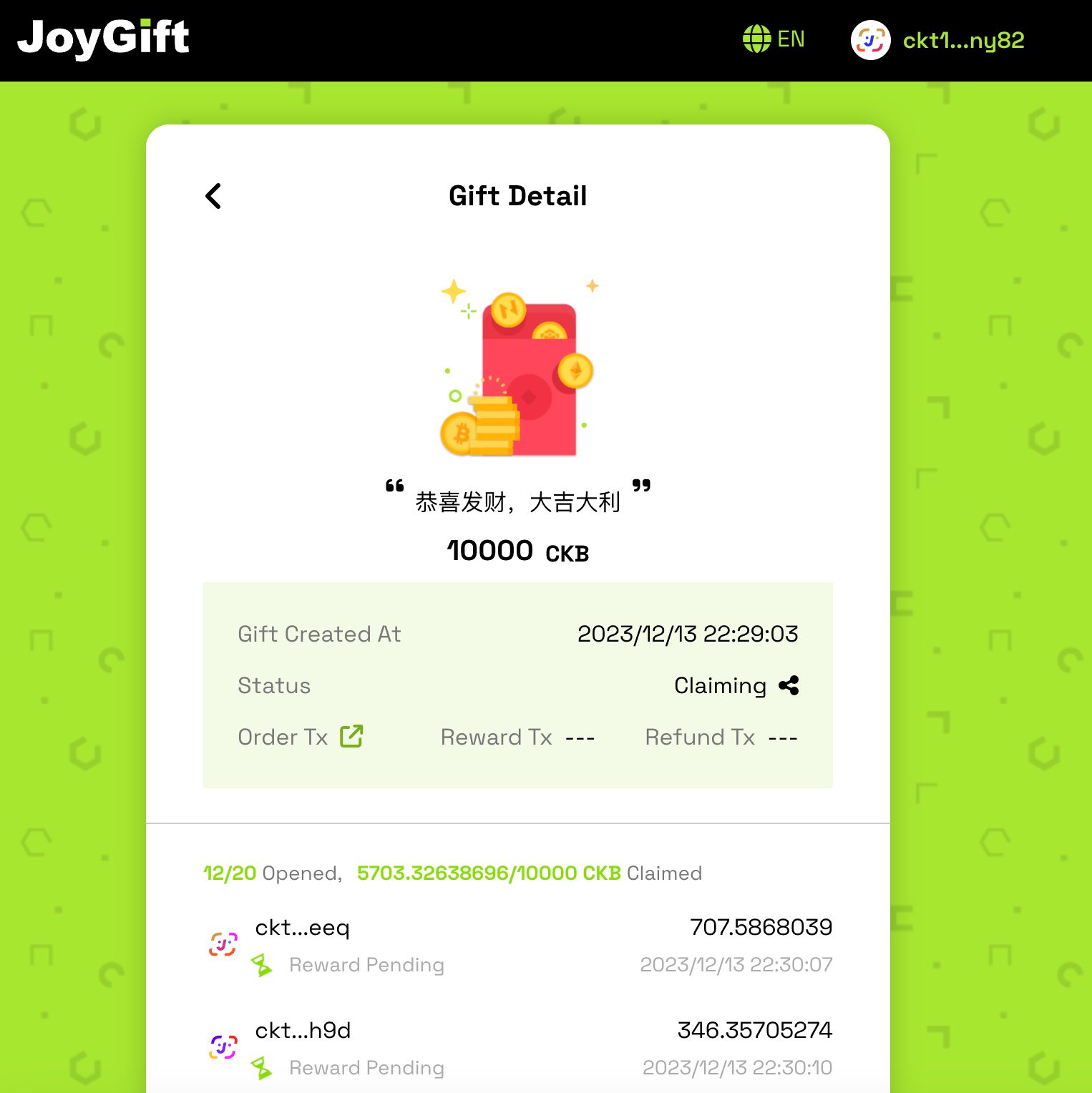Open wallet account ckt1...ny82

click(x=938, y=40)
